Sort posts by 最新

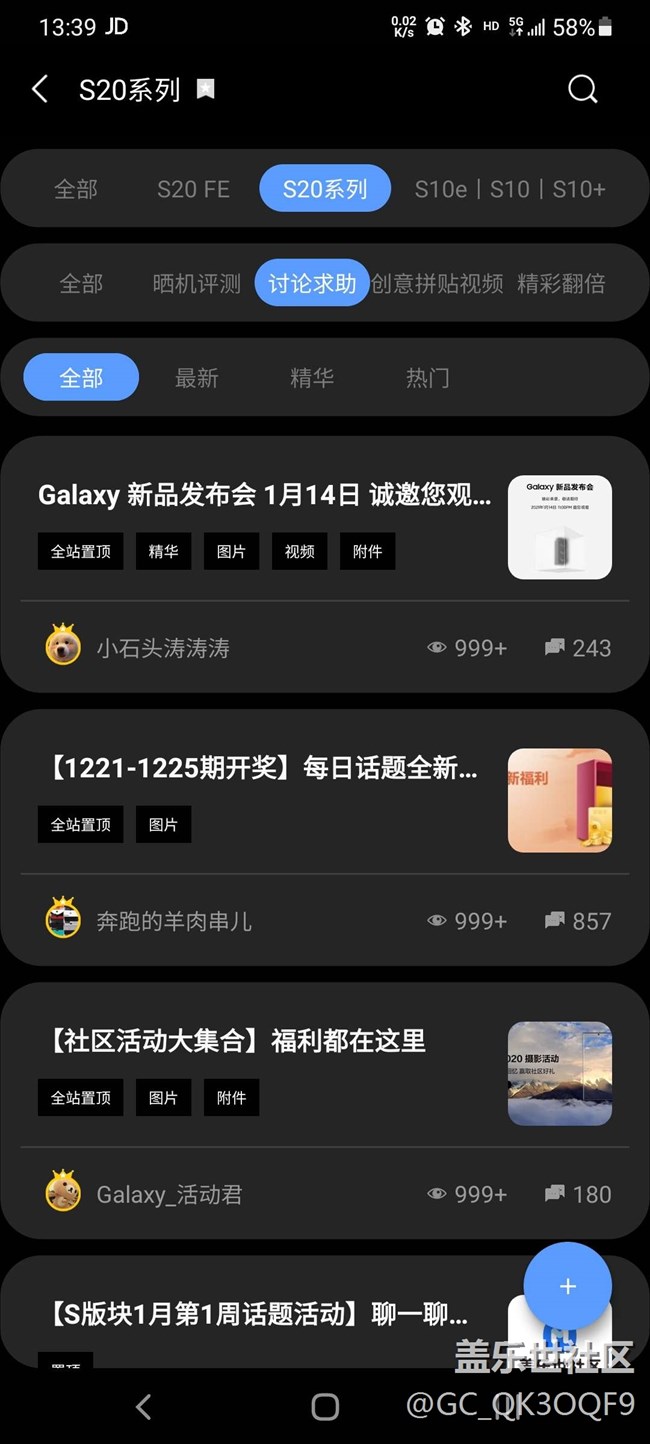196,378
